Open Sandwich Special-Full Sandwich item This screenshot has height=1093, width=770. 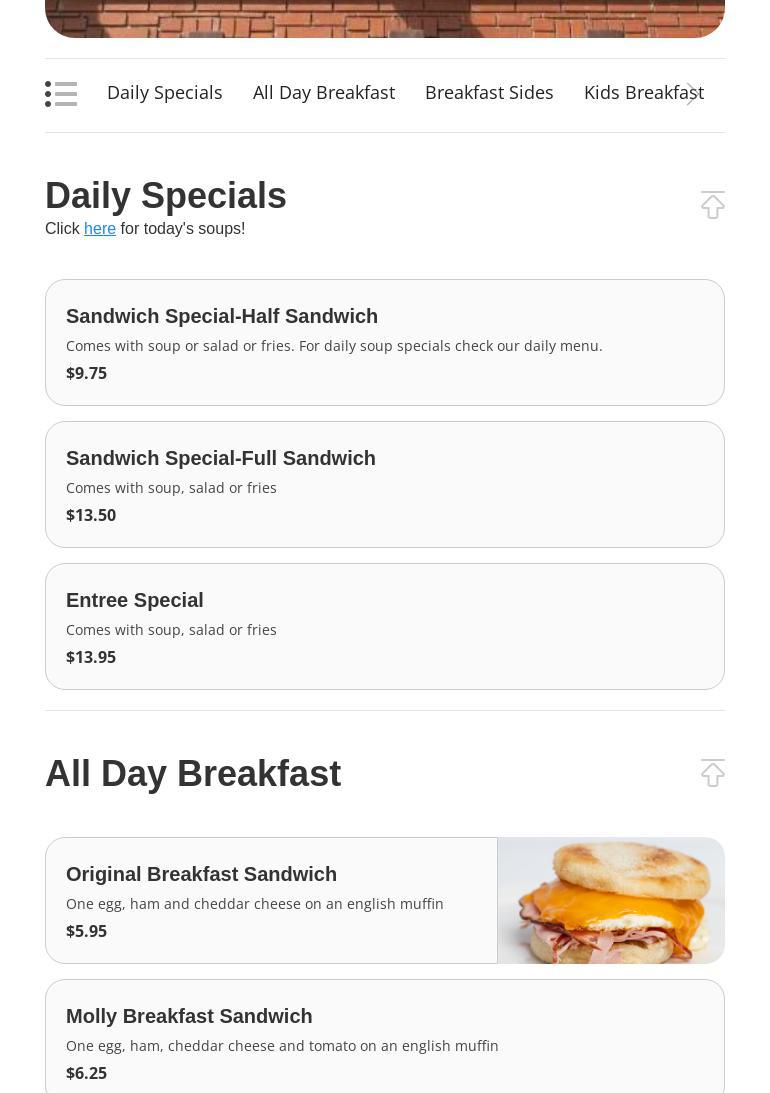[x=385, y=484]
